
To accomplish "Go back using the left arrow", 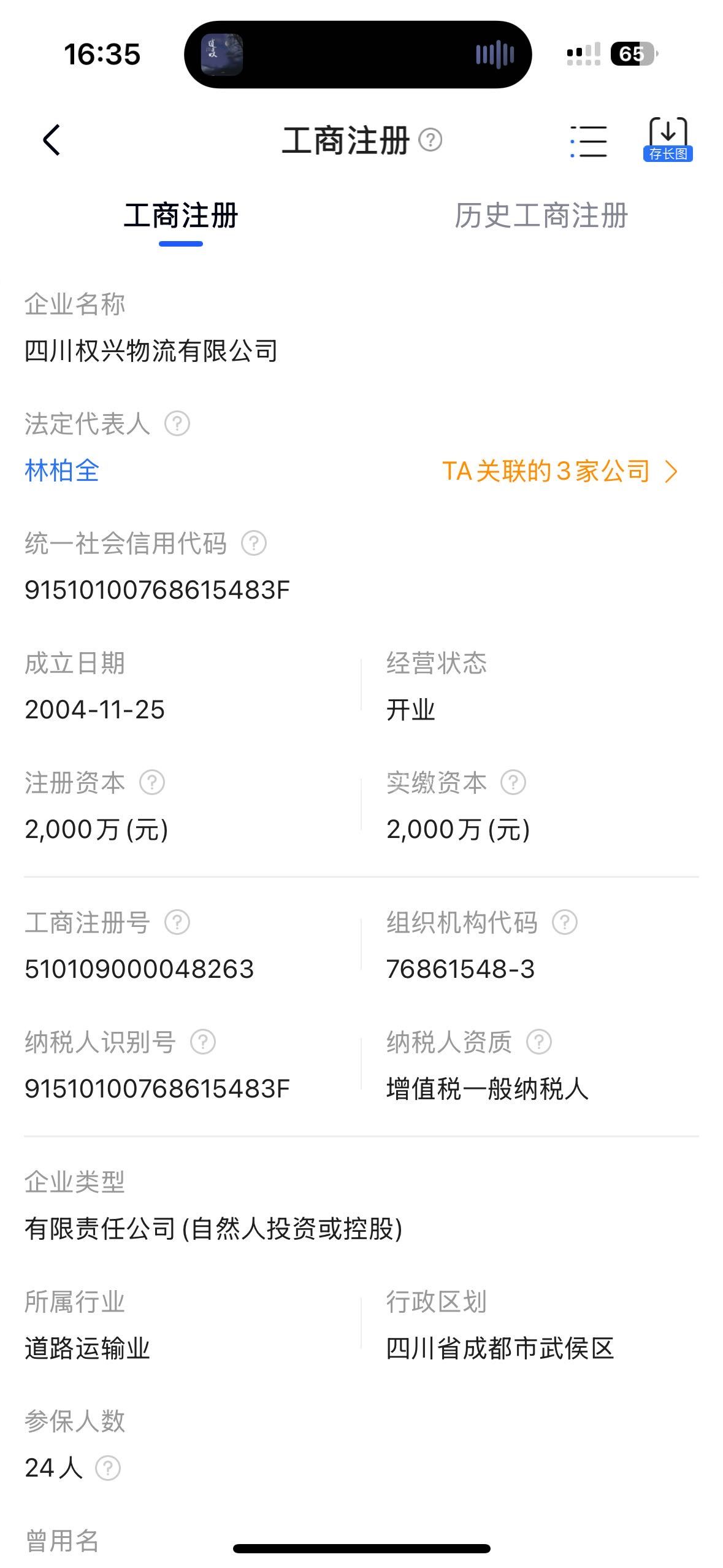I will point(52,140).
